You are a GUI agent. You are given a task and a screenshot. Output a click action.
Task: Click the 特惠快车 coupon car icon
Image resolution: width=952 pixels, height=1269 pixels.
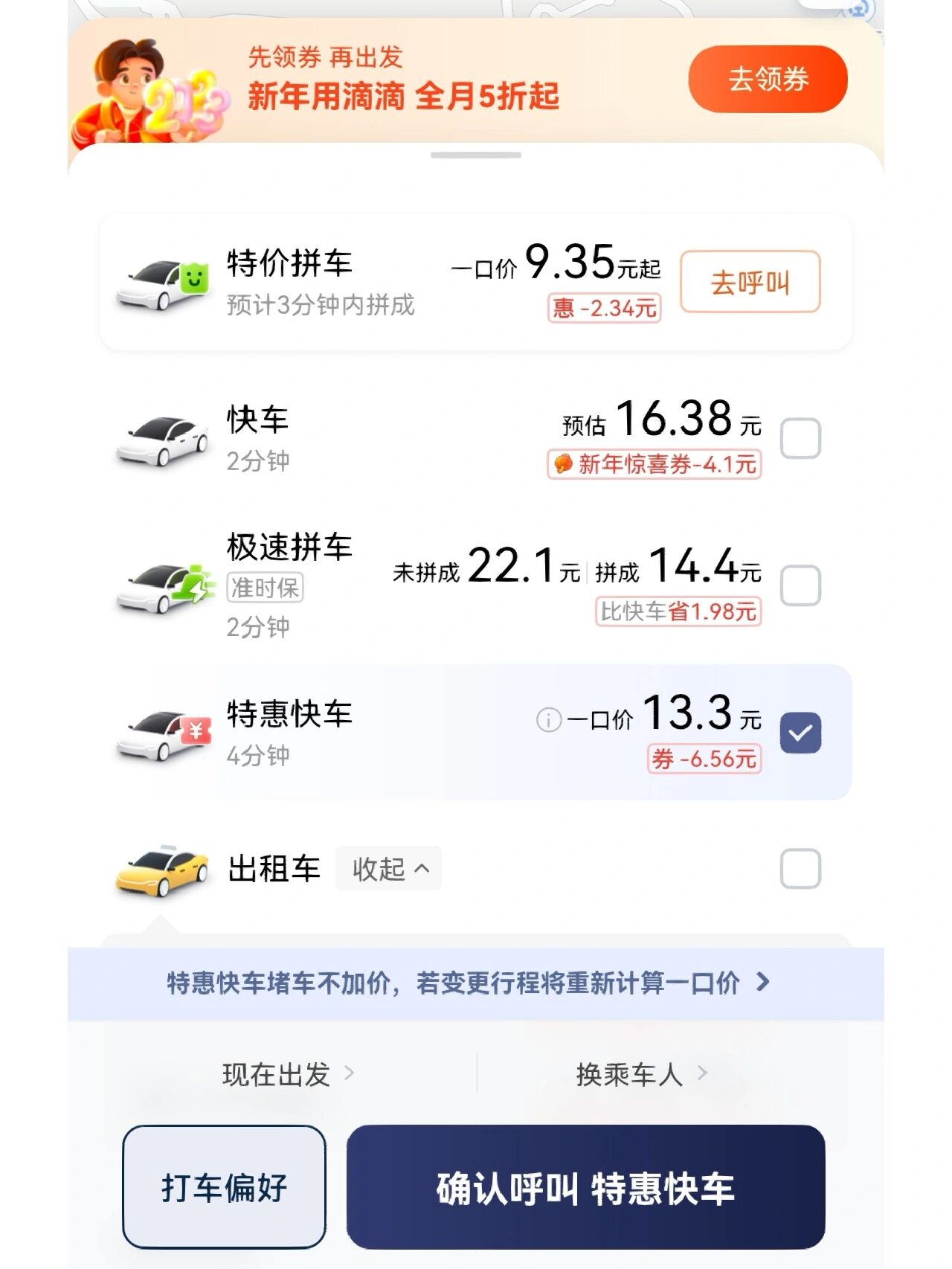[x=164, y=733]
